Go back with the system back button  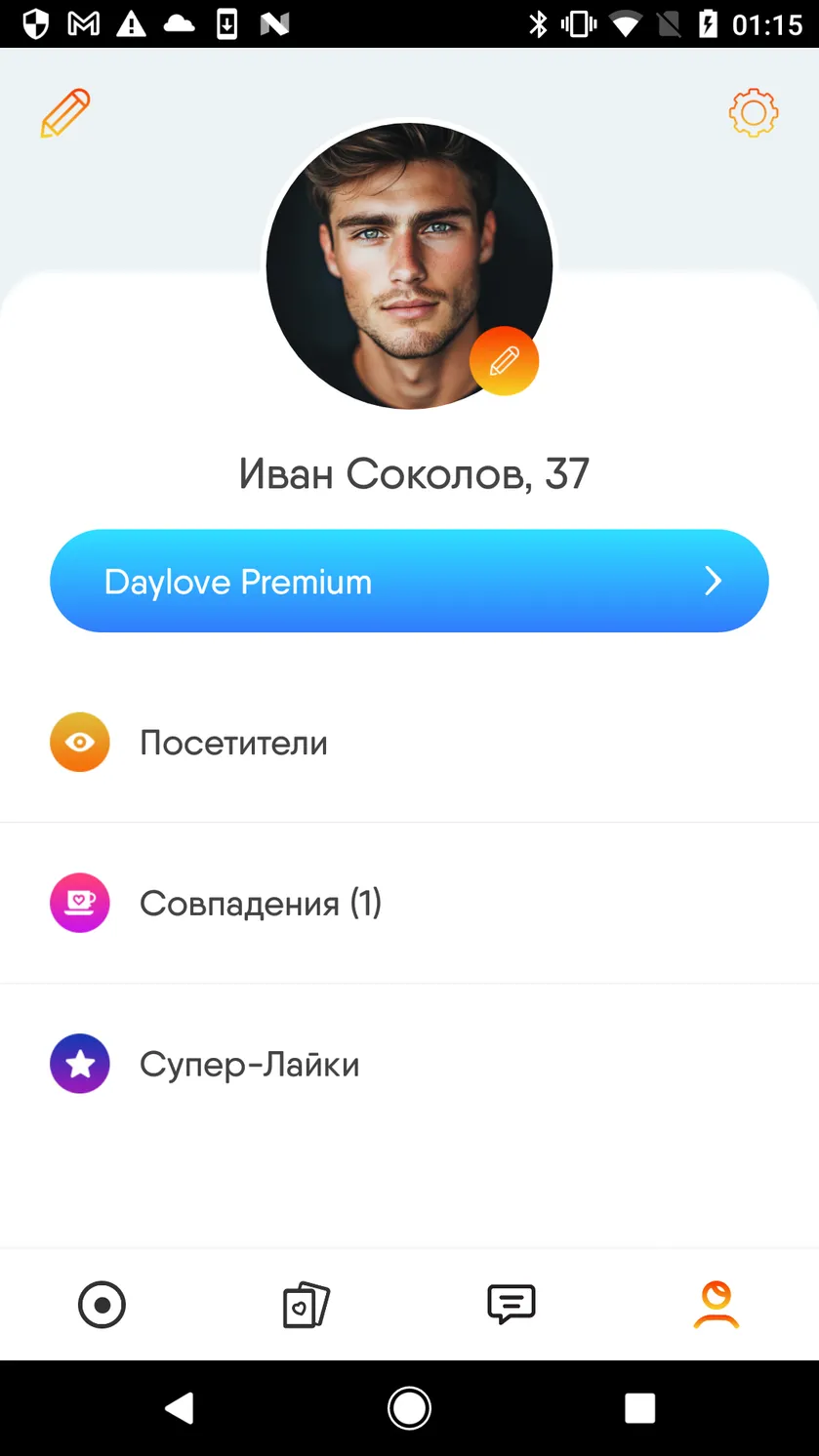[x=179, y=1408]
